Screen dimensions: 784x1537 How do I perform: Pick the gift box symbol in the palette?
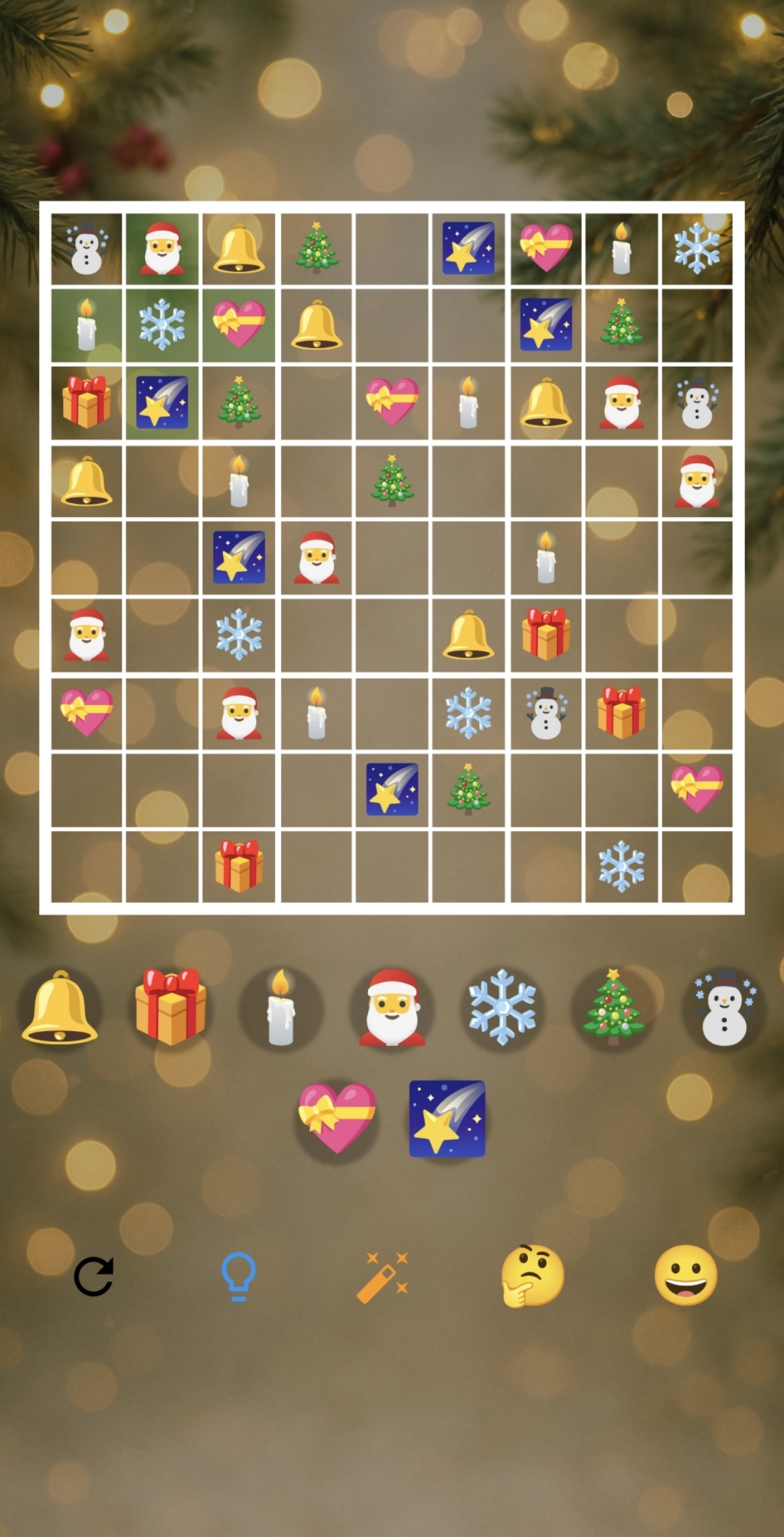(x=171, y=1008)
